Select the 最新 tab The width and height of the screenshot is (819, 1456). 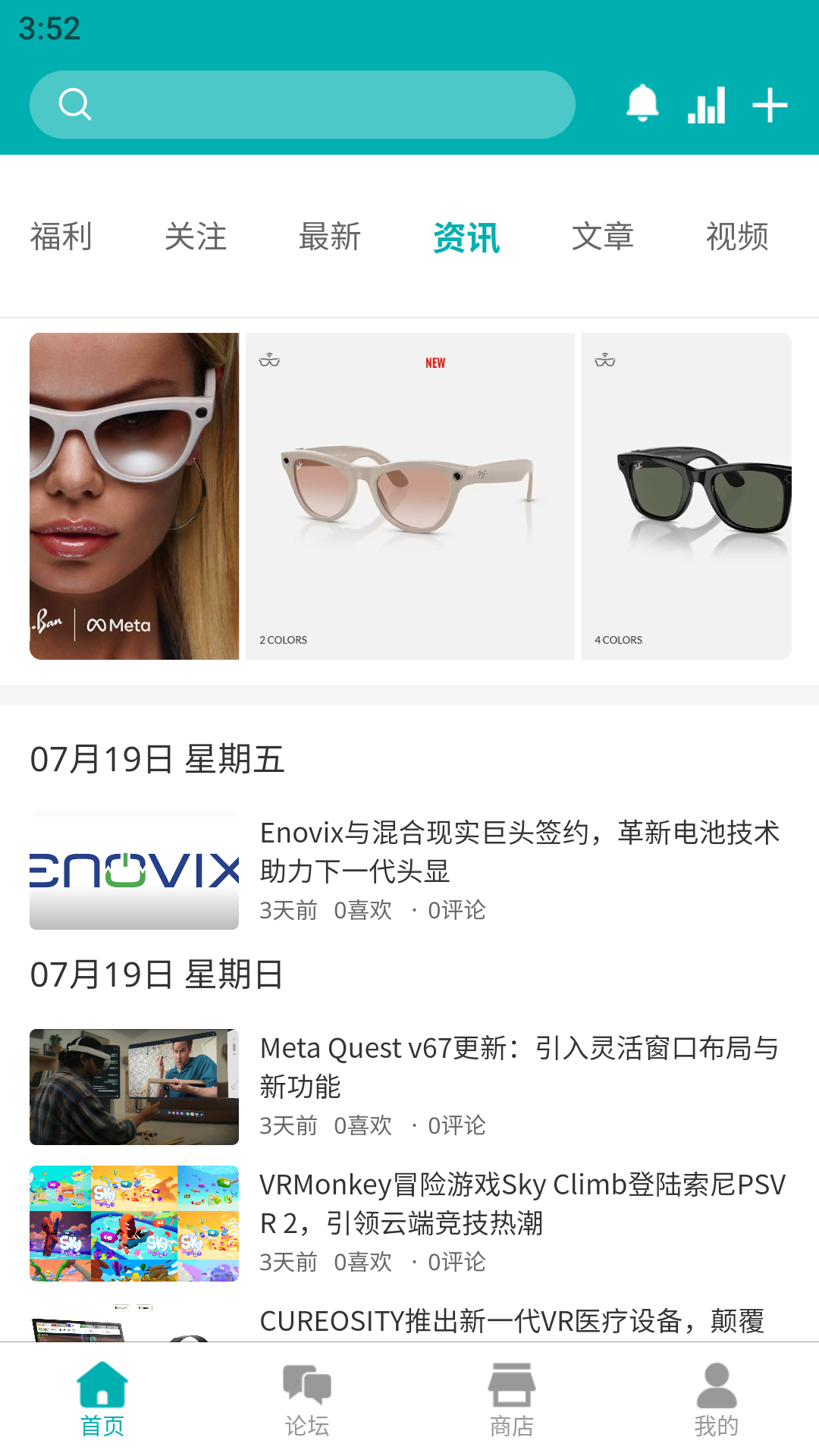pyautogui.click(x=330, y=237)
